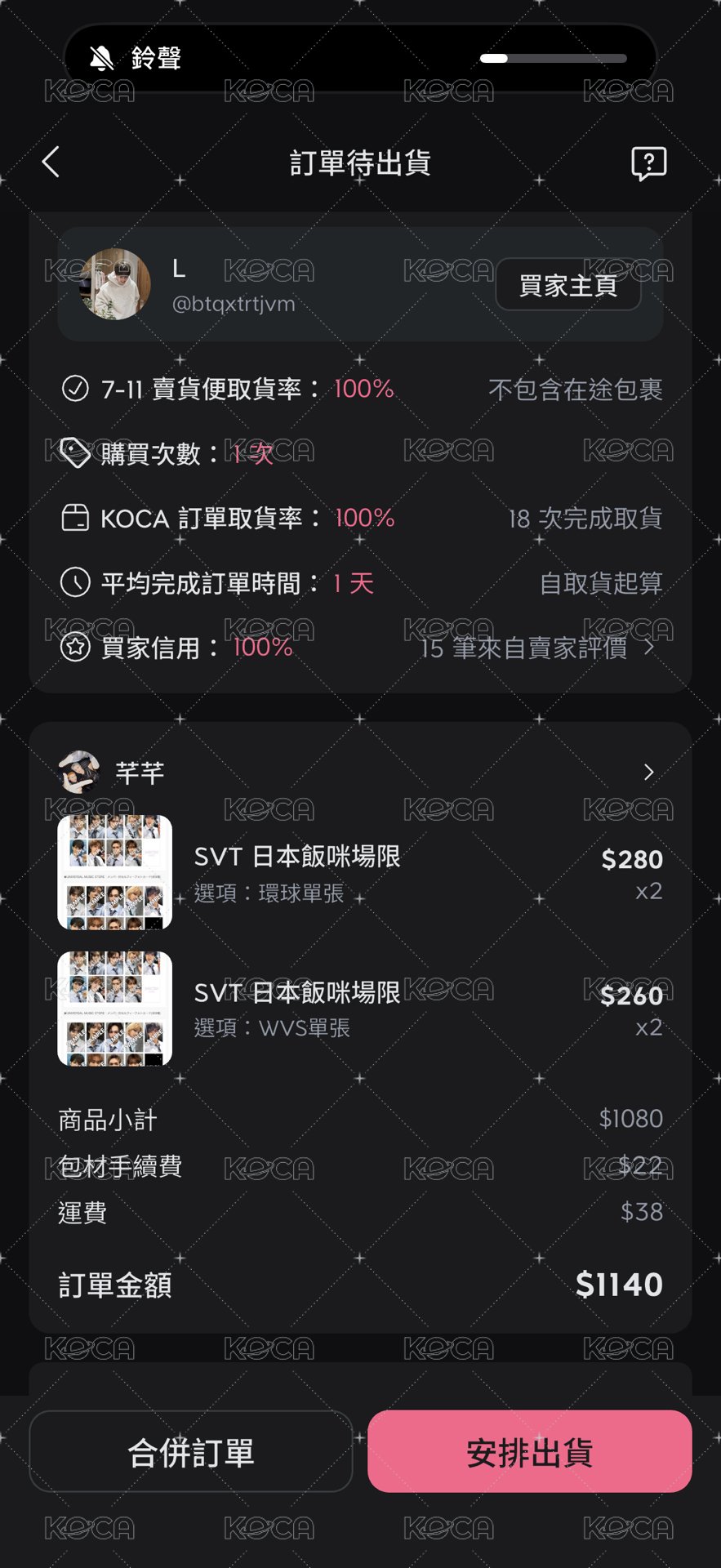Open the 芊芊 seller row

click(x=360, y=772)
